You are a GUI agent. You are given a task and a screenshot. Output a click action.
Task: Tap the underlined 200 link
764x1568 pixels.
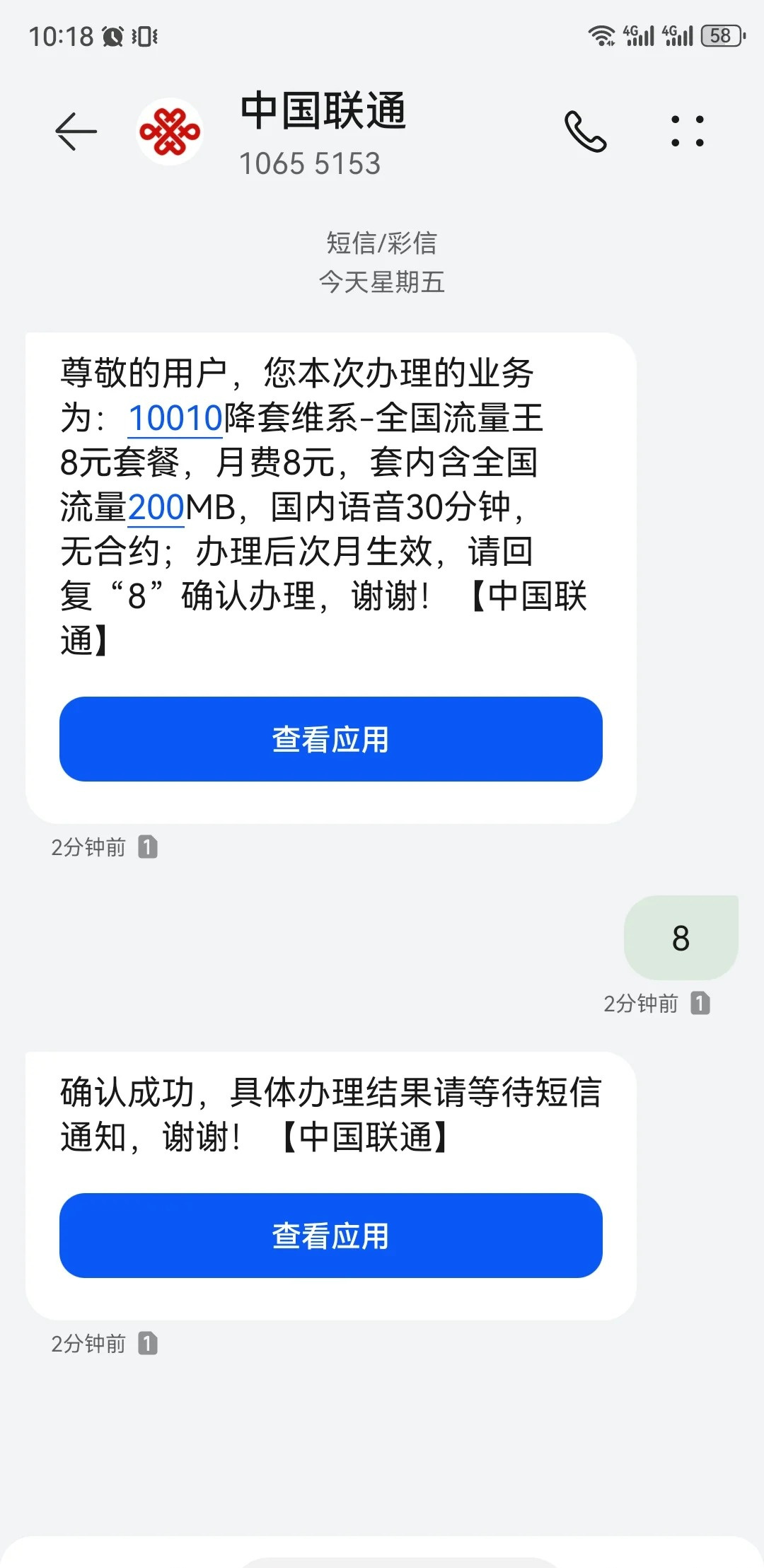[156, 507]
